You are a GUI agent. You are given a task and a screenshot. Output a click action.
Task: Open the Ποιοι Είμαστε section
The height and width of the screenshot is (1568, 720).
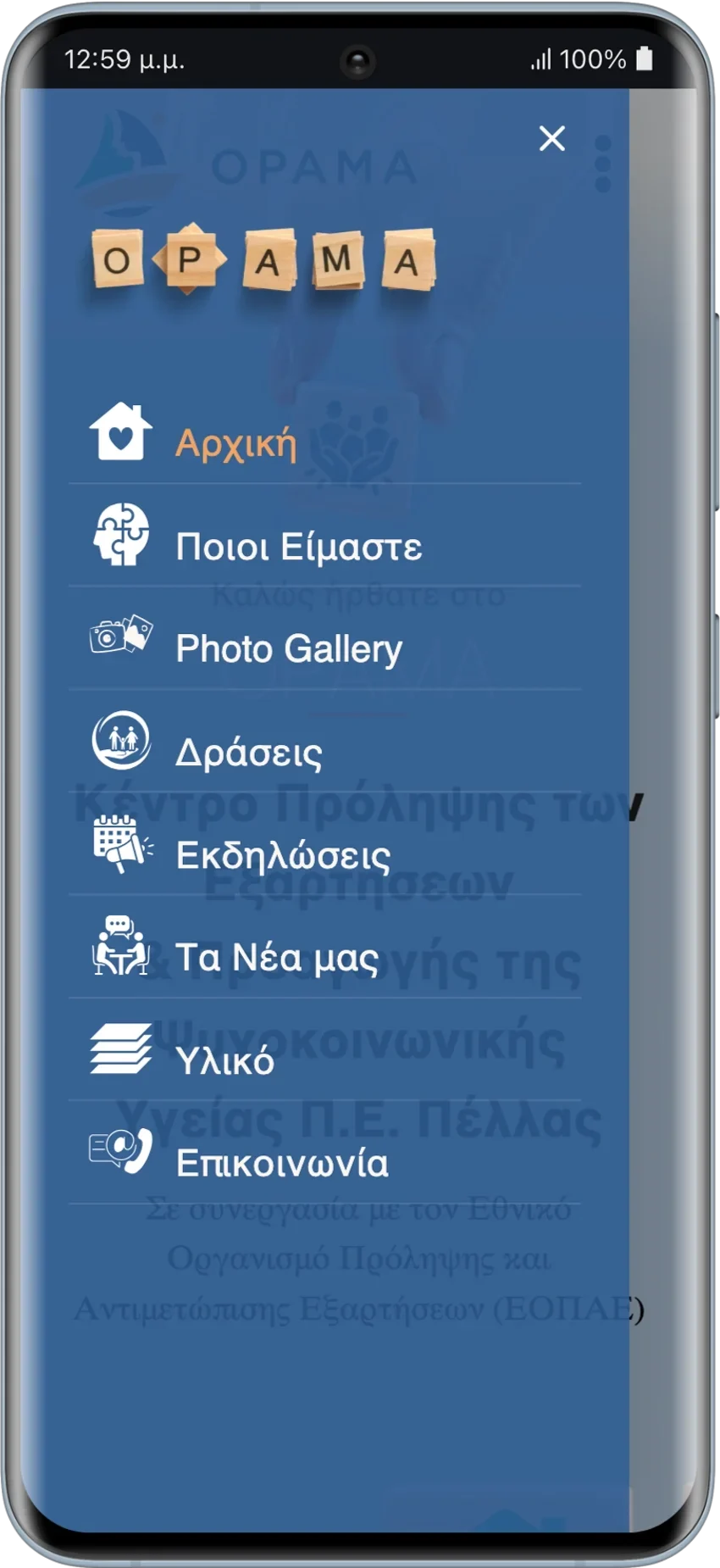(298, 547)
